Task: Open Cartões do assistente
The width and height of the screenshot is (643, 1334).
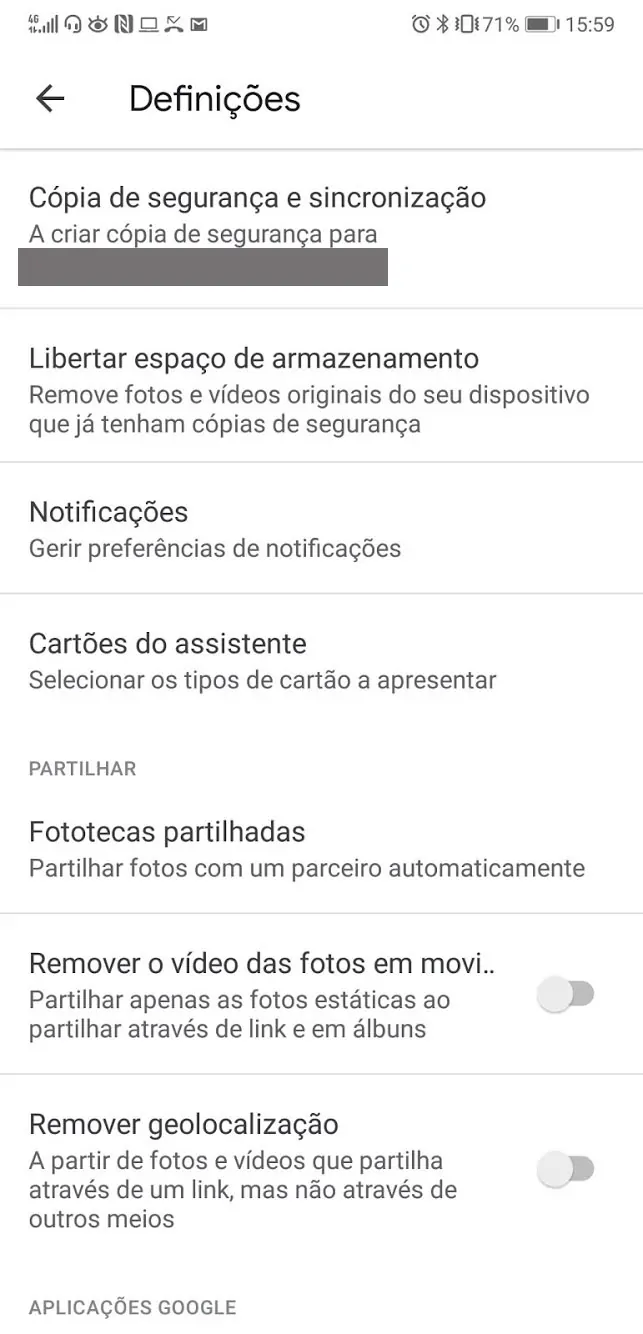Action: point(321,660)
